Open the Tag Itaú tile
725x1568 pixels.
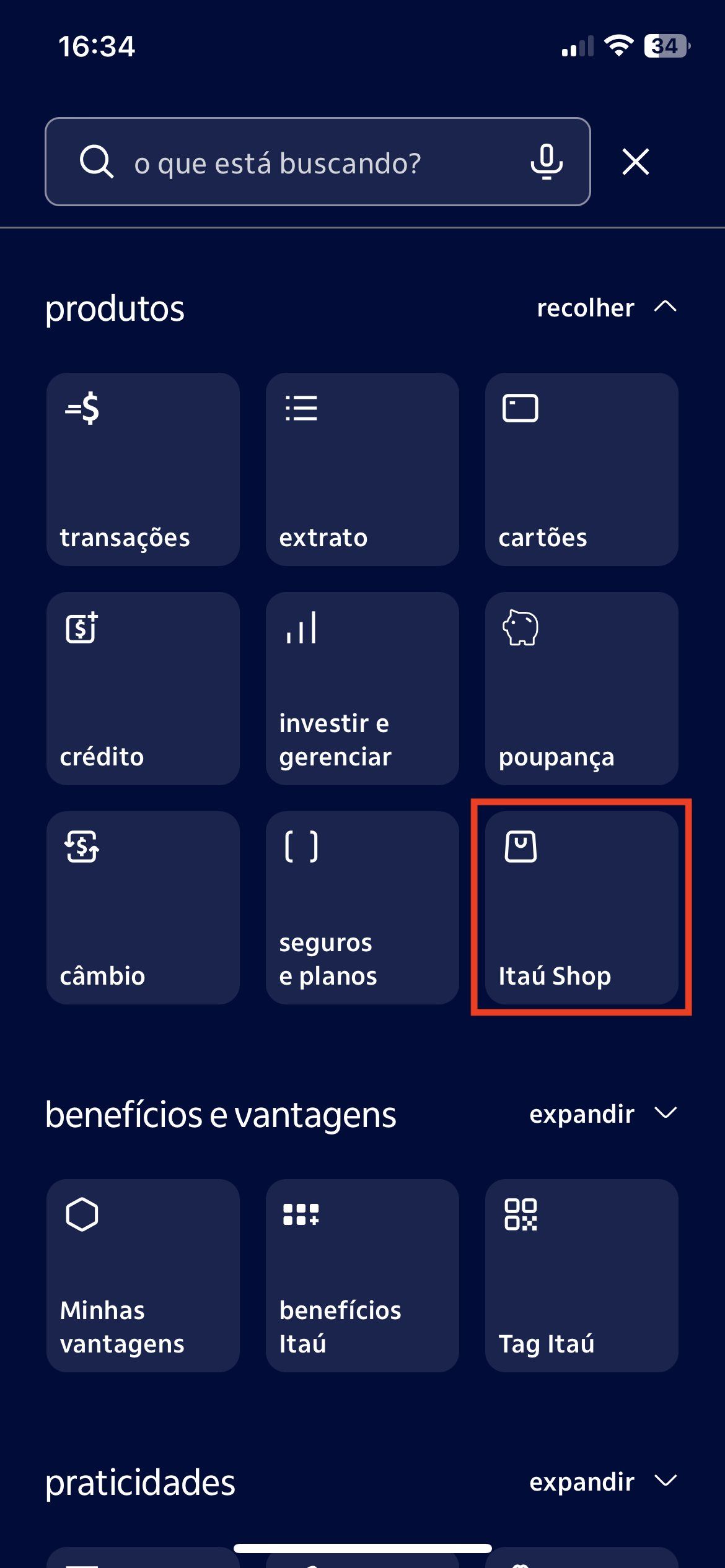click(x=581, y=1276)
